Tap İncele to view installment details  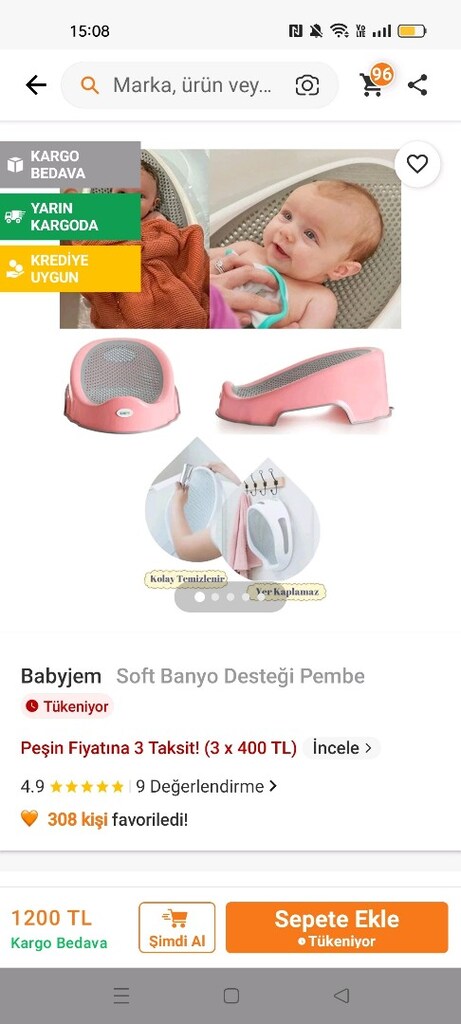[342, 748]
